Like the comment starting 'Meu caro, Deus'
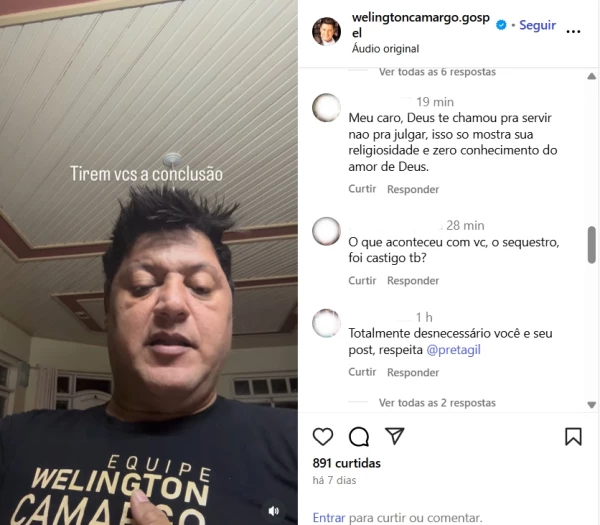Screen dimensions: 600x525 362,189
